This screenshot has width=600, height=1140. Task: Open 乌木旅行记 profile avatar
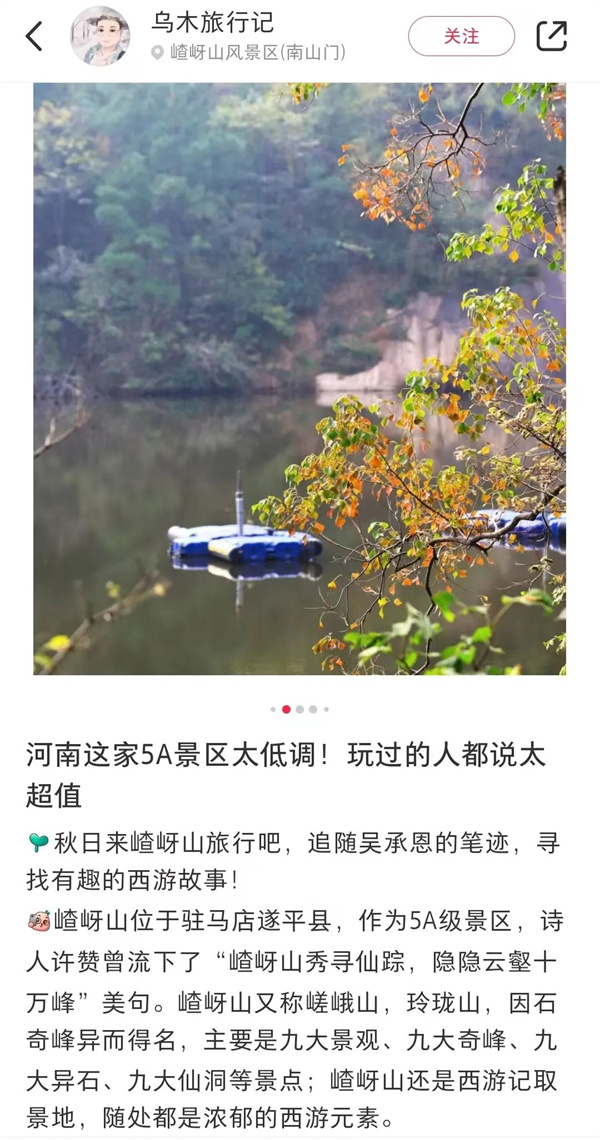pos(100,37)
